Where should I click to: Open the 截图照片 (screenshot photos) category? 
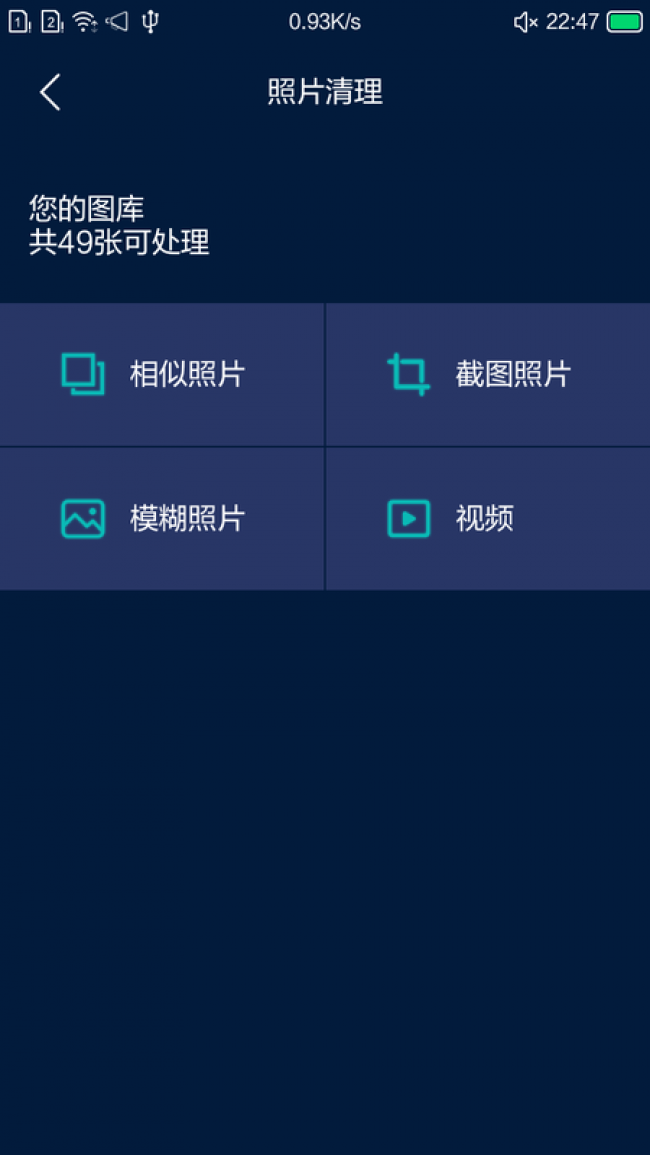point(487,375)
